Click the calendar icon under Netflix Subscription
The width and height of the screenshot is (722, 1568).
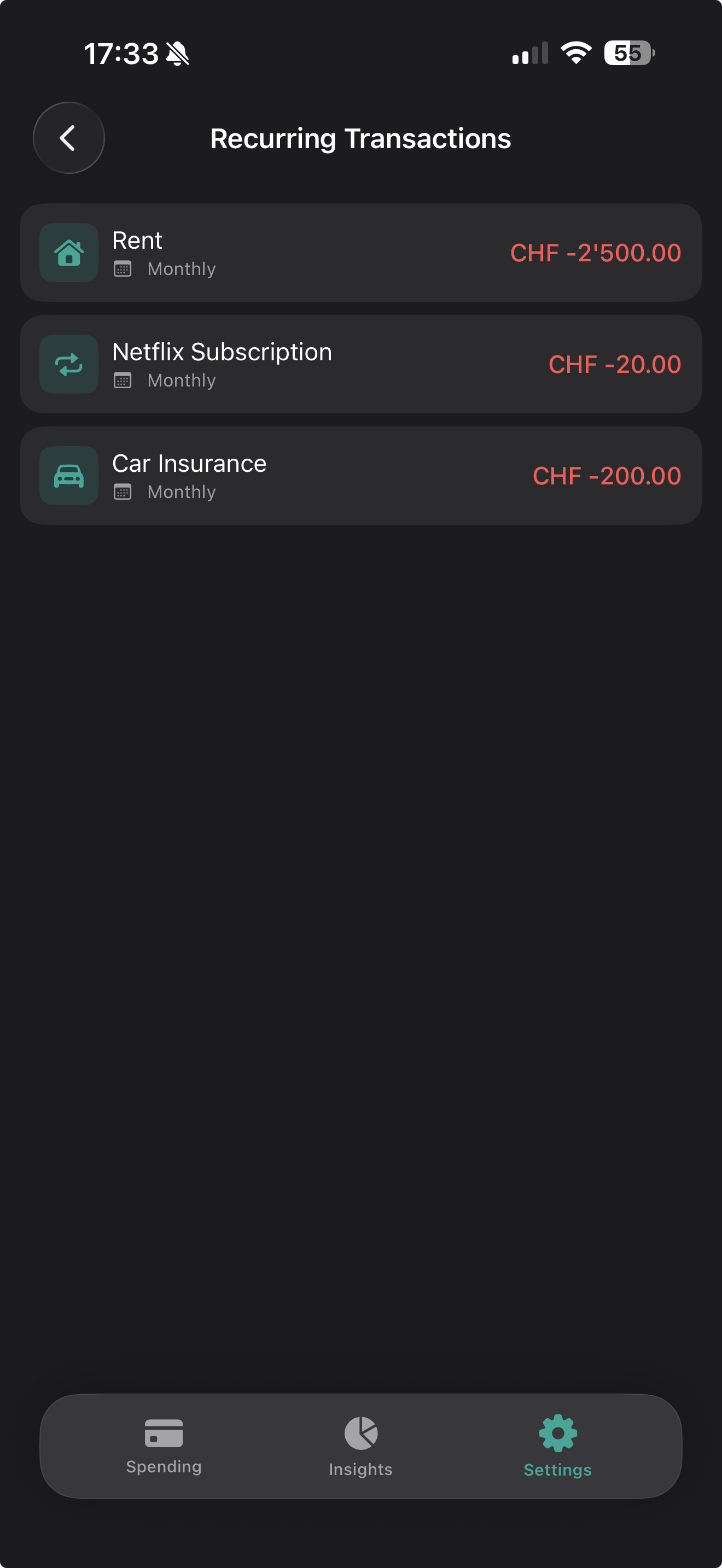(124, 380)
